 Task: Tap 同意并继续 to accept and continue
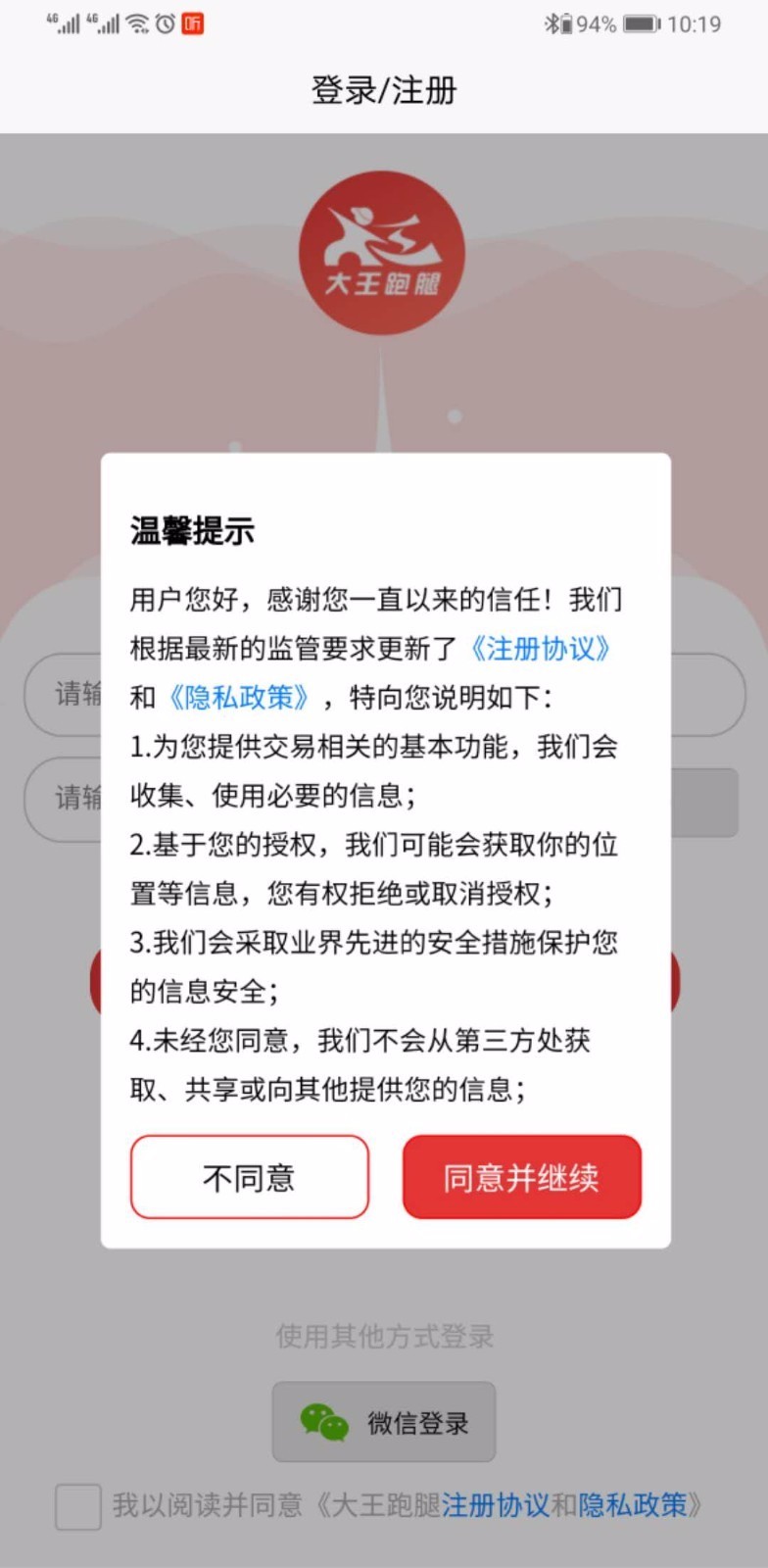point(521,1177)
